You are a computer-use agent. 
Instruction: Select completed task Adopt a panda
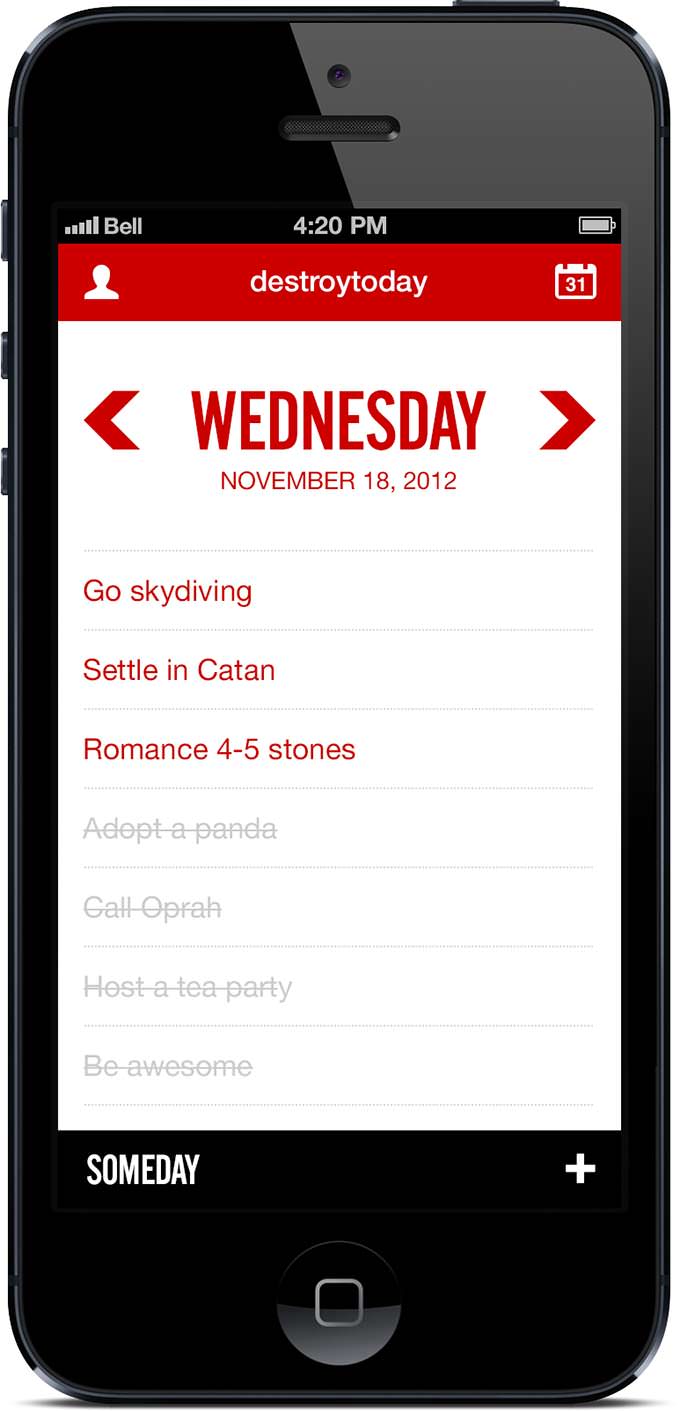(180, 829)
